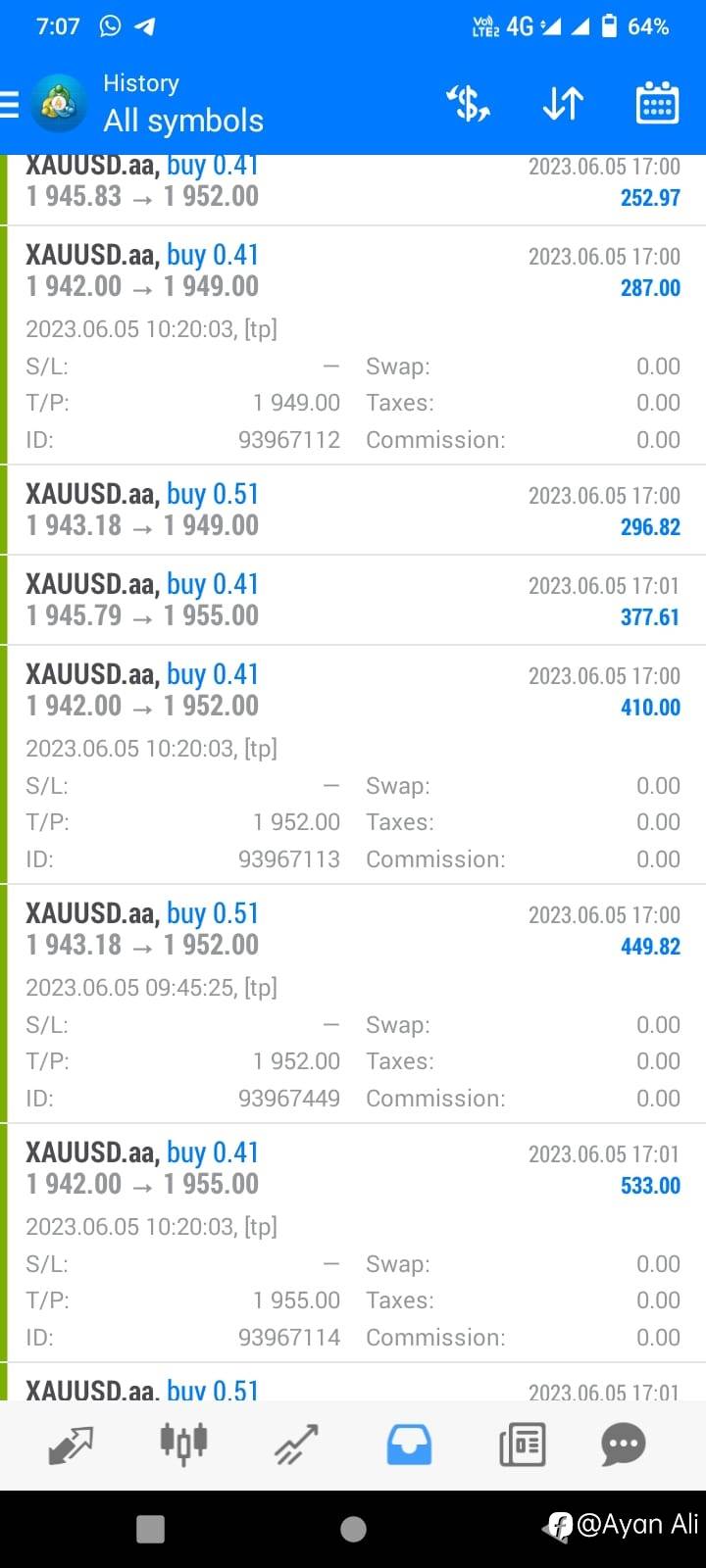Change the history sort order
The height and width of the screenshot is (1568, 706).
(x=563, y=103)
